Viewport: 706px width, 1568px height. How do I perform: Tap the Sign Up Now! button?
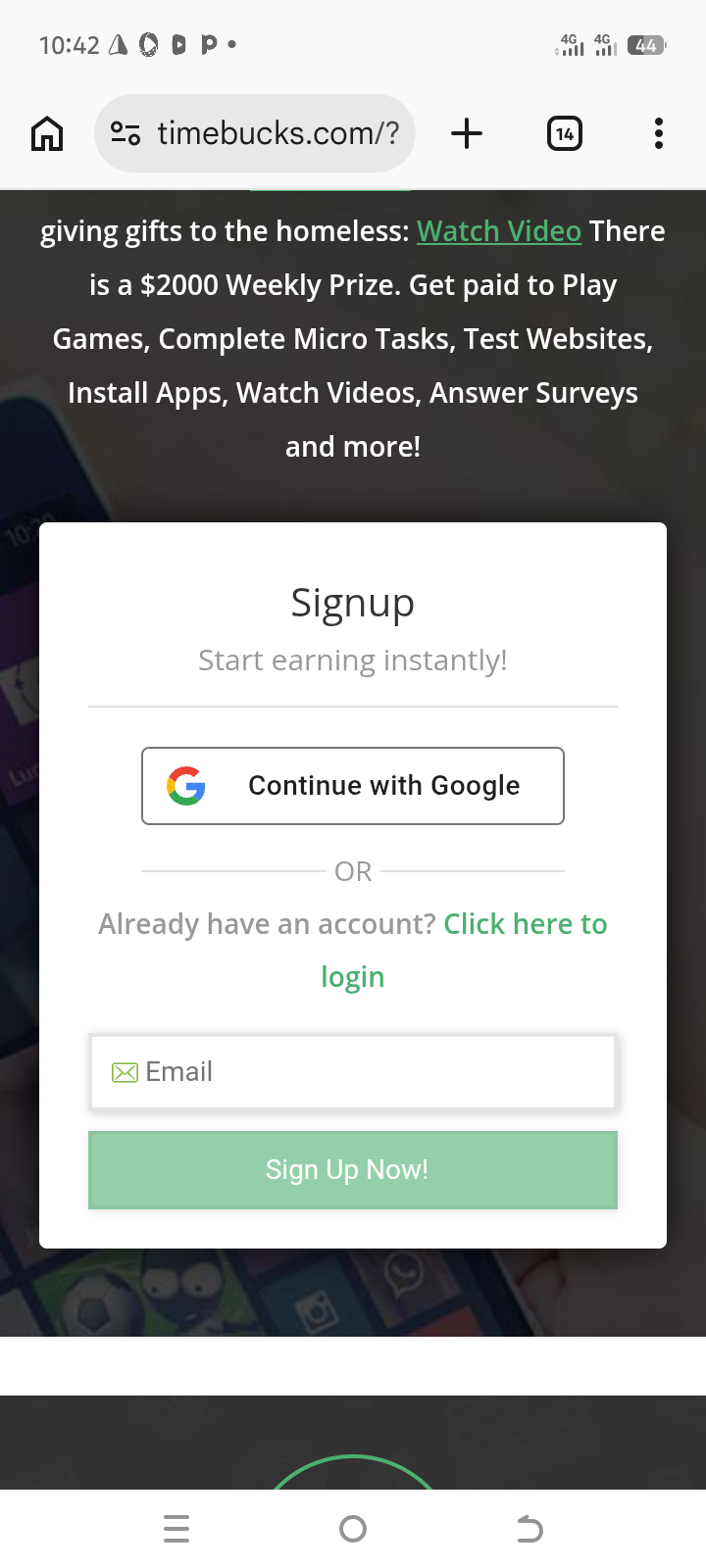(353, 1169)
